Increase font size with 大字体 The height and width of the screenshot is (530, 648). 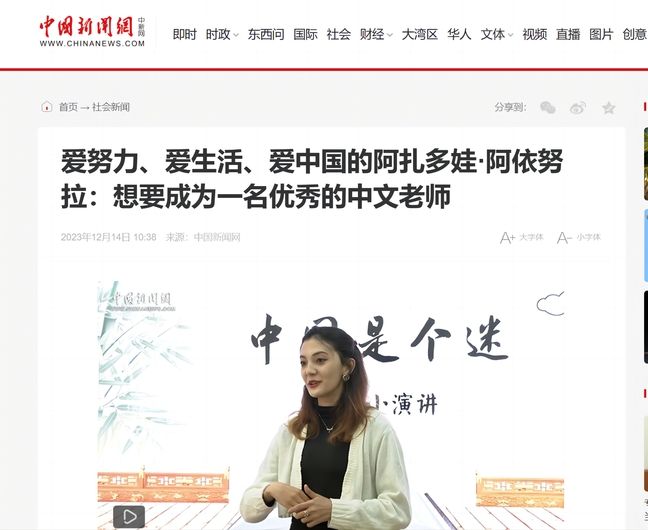pyautogui.click(x=521, y=237)
